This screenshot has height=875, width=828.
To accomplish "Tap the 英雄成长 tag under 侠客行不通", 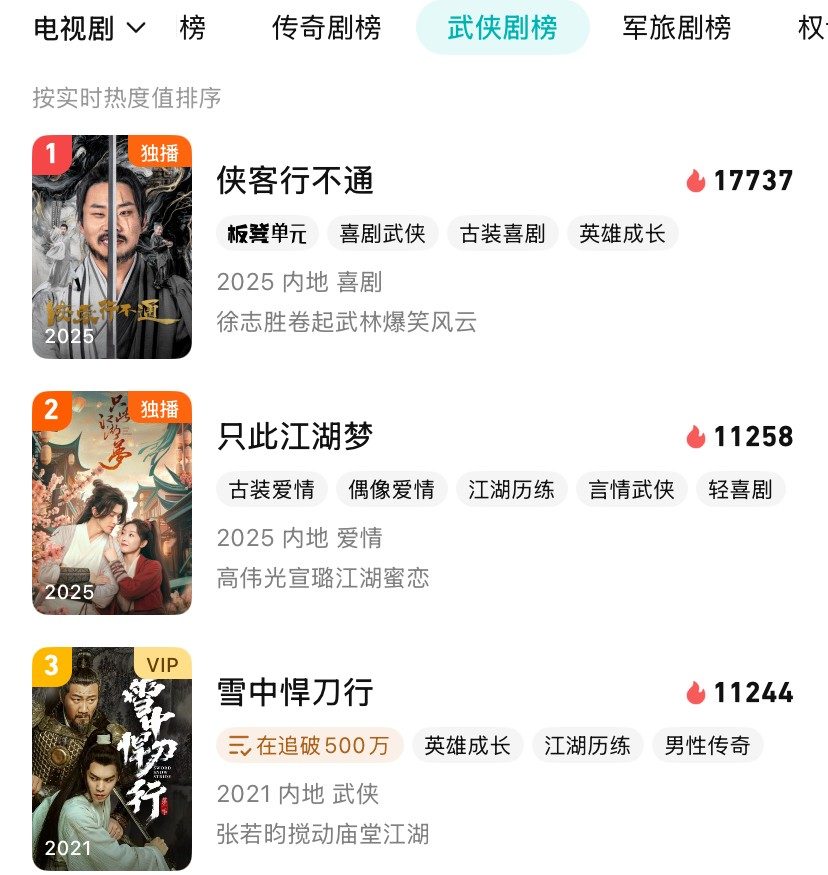I will point(623,234).
